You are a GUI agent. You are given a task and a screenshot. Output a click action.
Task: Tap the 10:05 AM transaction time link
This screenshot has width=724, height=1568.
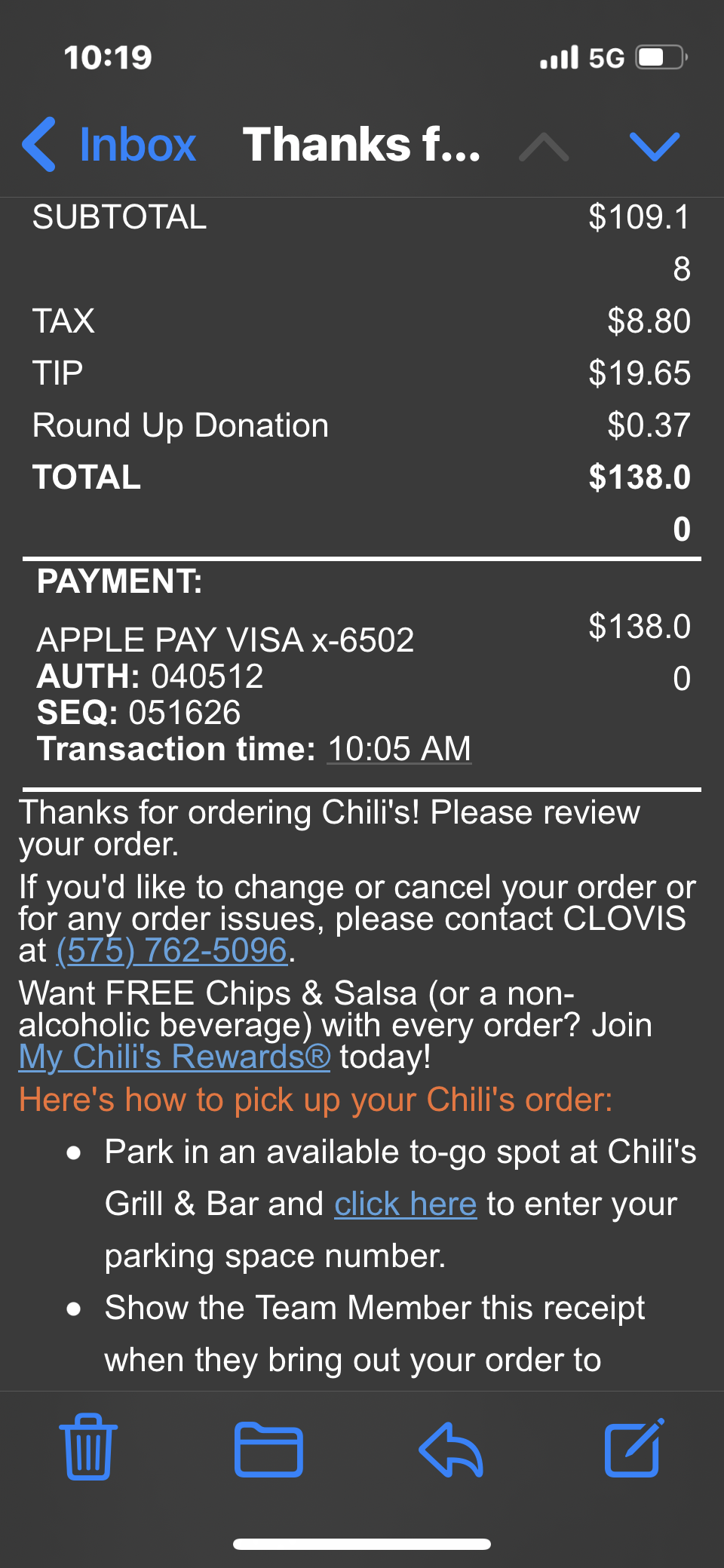point(399,749)
